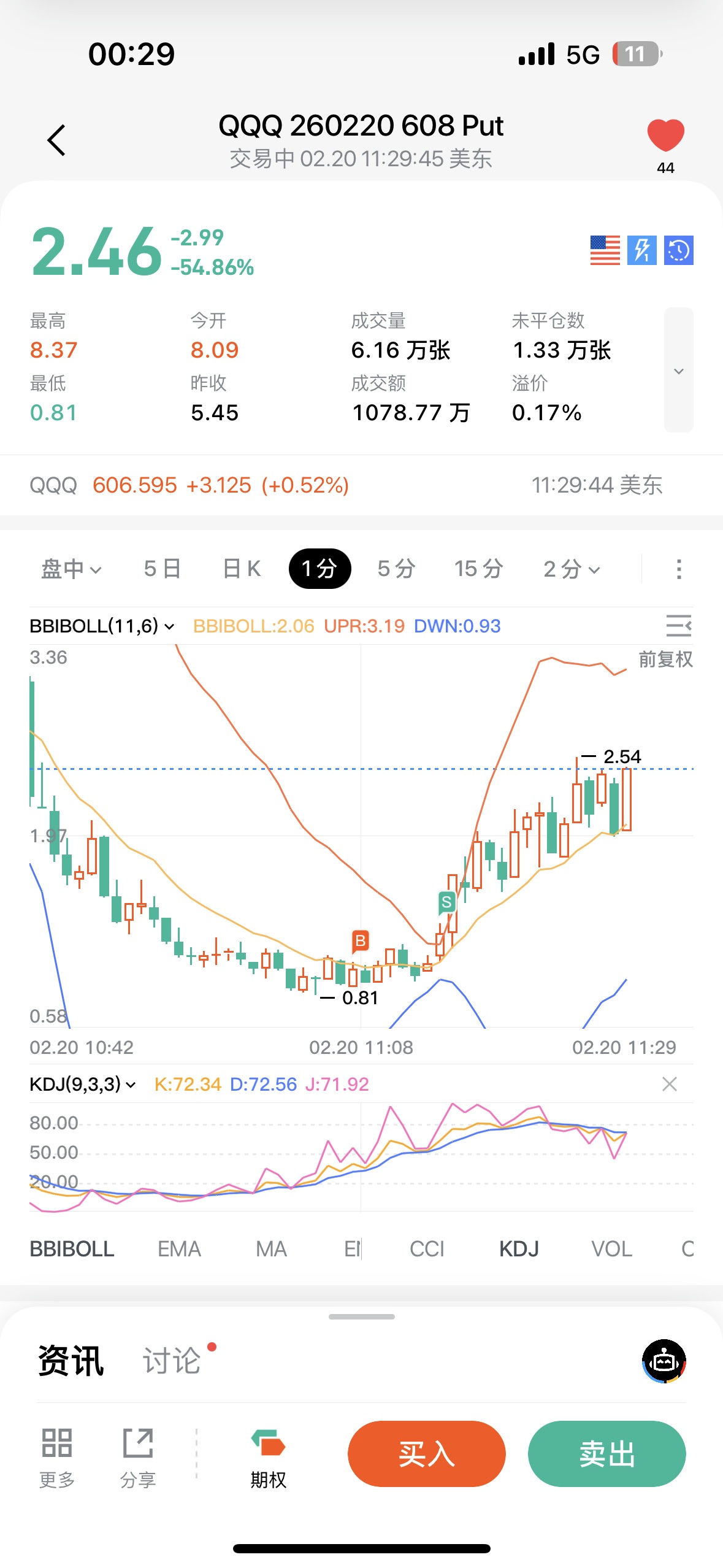Tap the 卖出 sell button
723x1568 pixels.
click(x=606, y=1453)
